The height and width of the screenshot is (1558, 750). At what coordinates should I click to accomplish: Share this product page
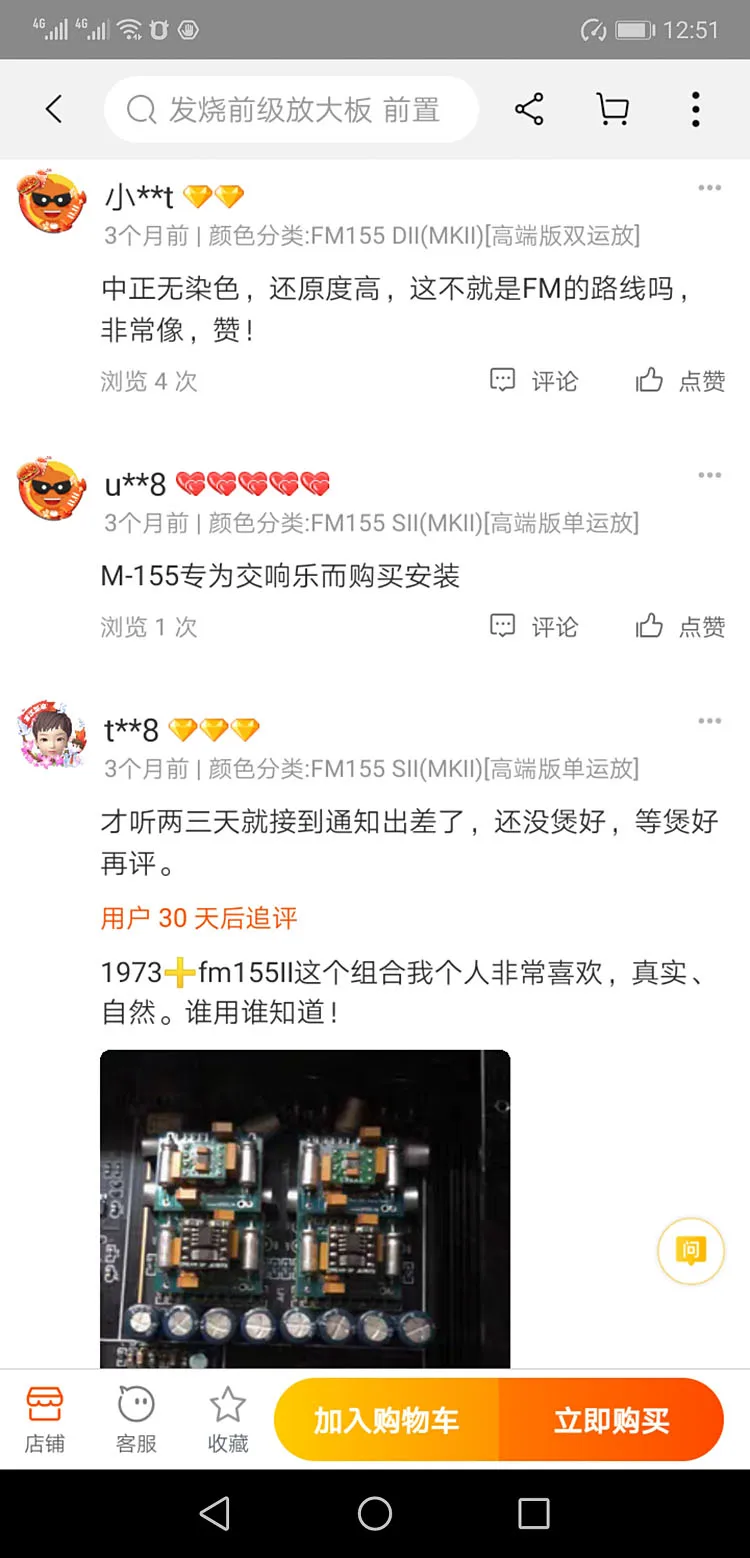pyautogui.click(x=529, y=109)
